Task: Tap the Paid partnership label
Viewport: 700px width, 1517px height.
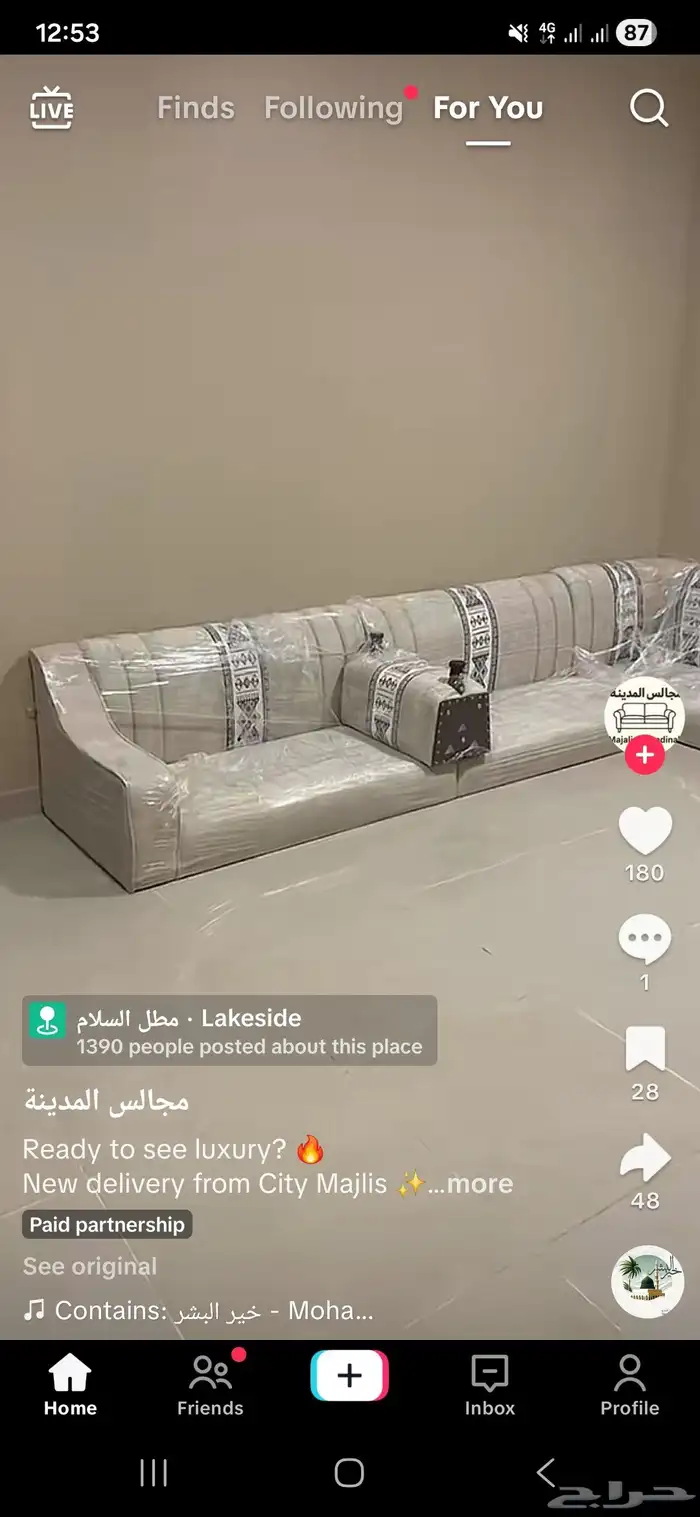Action: tap(107, 1225)
